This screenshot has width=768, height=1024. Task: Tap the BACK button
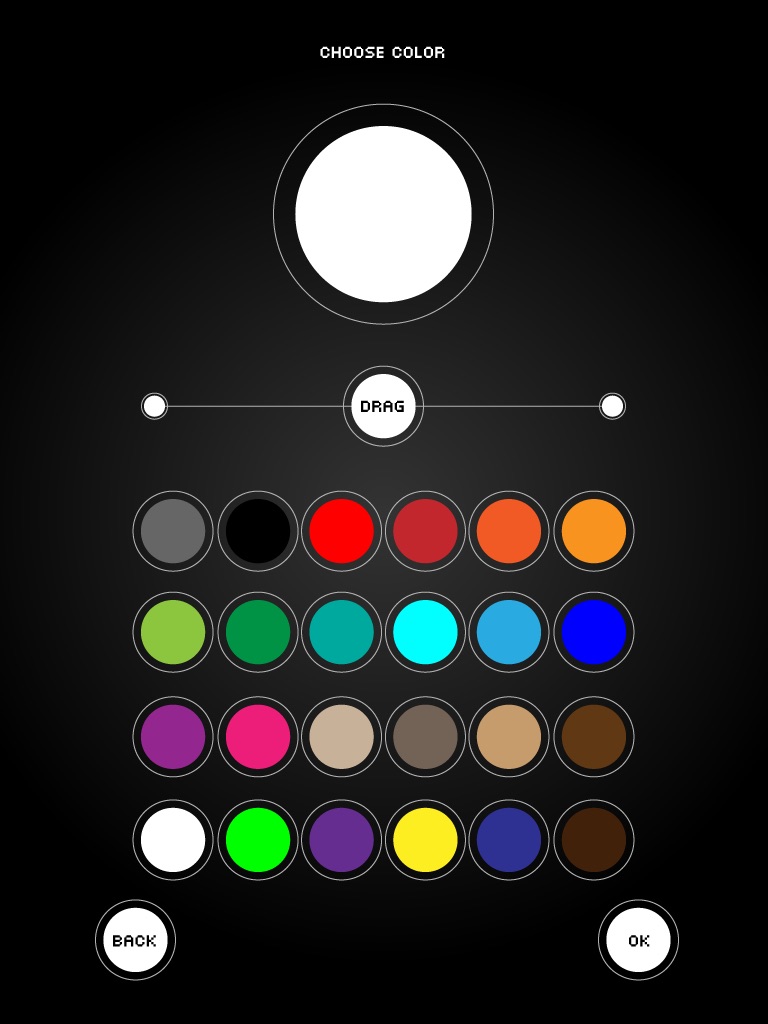coord(135,940)
